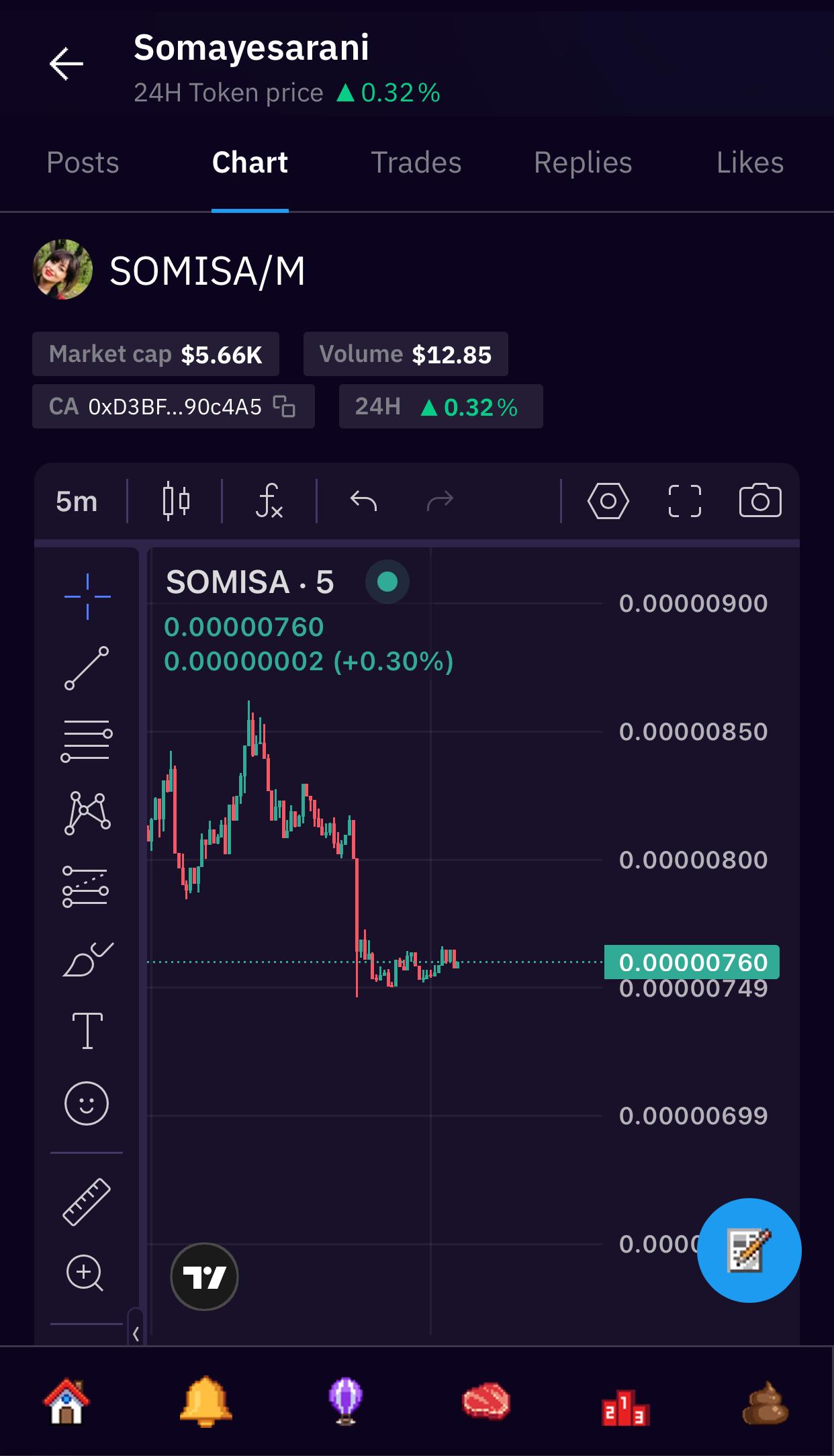This screenshot has width=834, height=1456.
Task: Go back using the arrow icon
Action: click(66, 64)
